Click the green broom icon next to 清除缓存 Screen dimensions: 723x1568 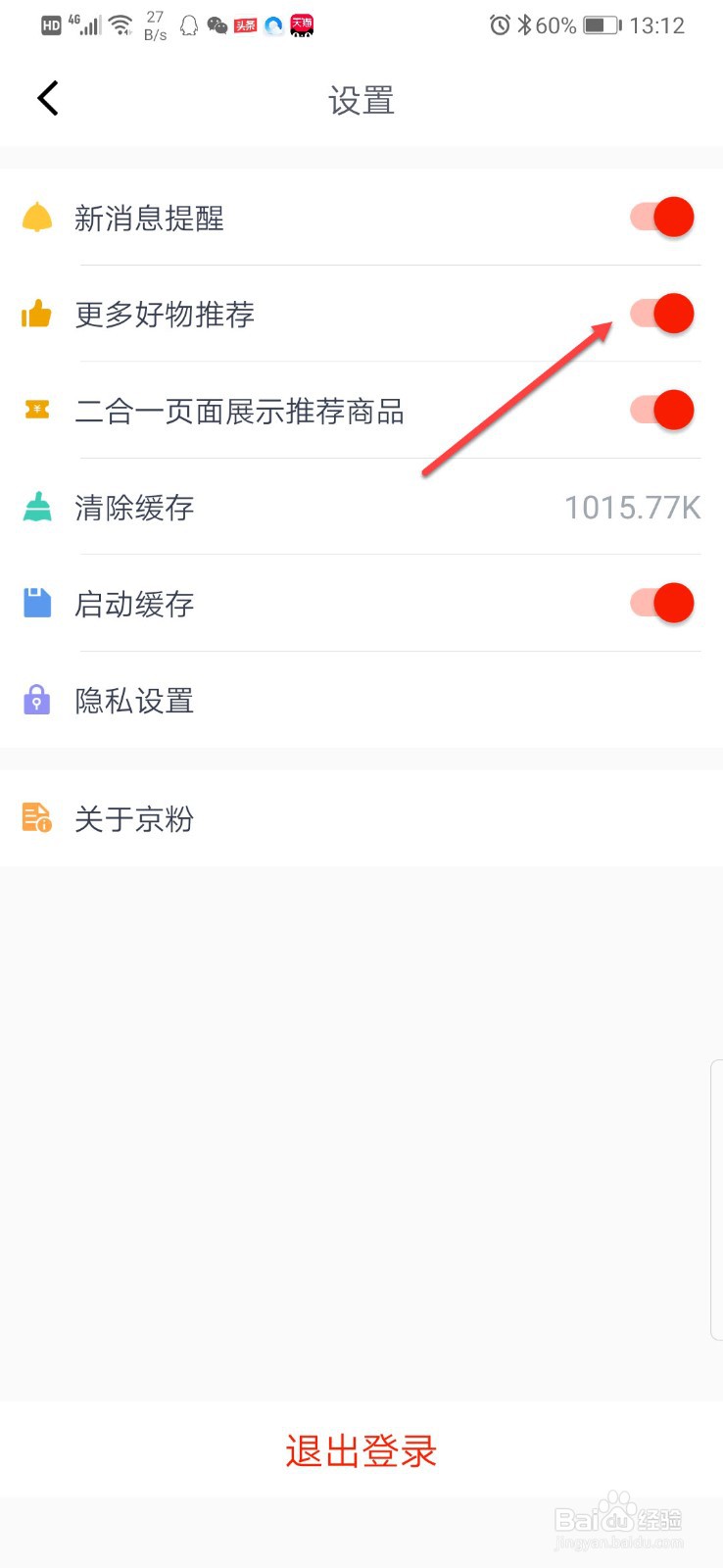click(x=36, y=507)
